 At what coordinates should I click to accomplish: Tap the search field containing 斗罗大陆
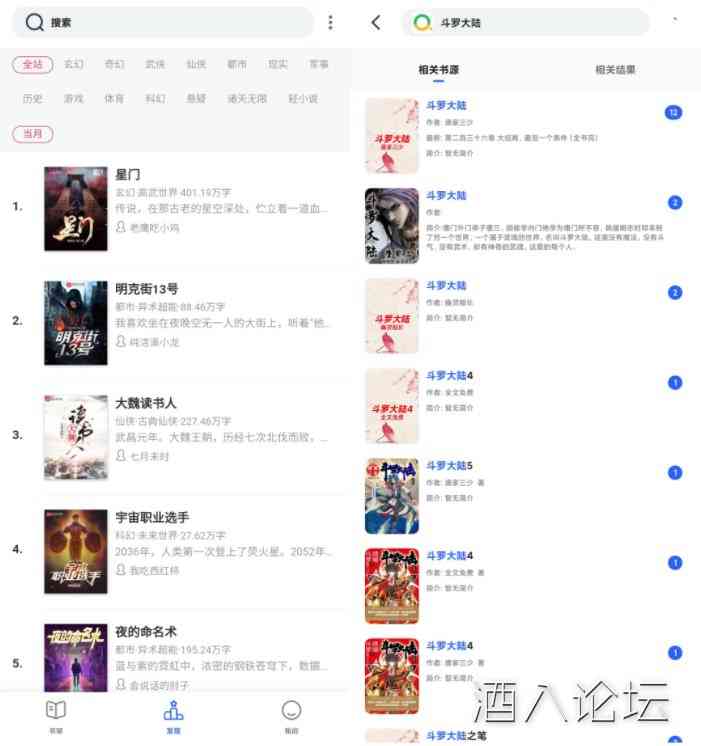click(x=525, y=22)
